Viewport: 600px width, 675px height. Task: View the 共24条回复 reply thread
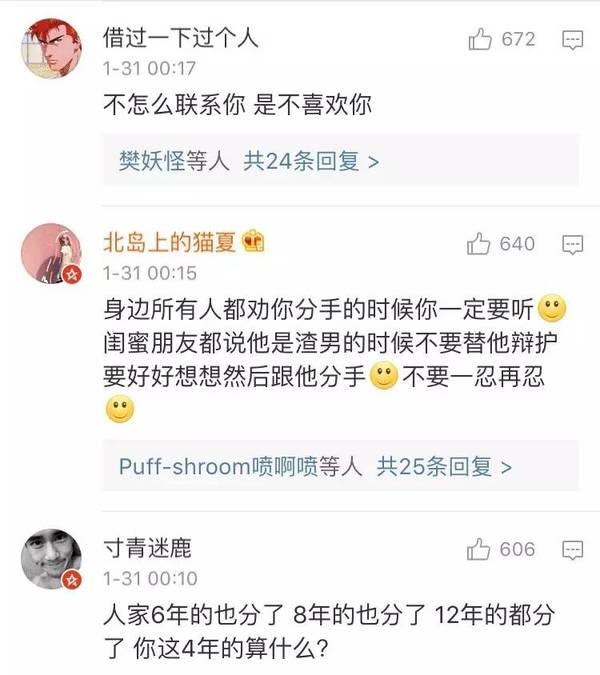pos(311,160)
